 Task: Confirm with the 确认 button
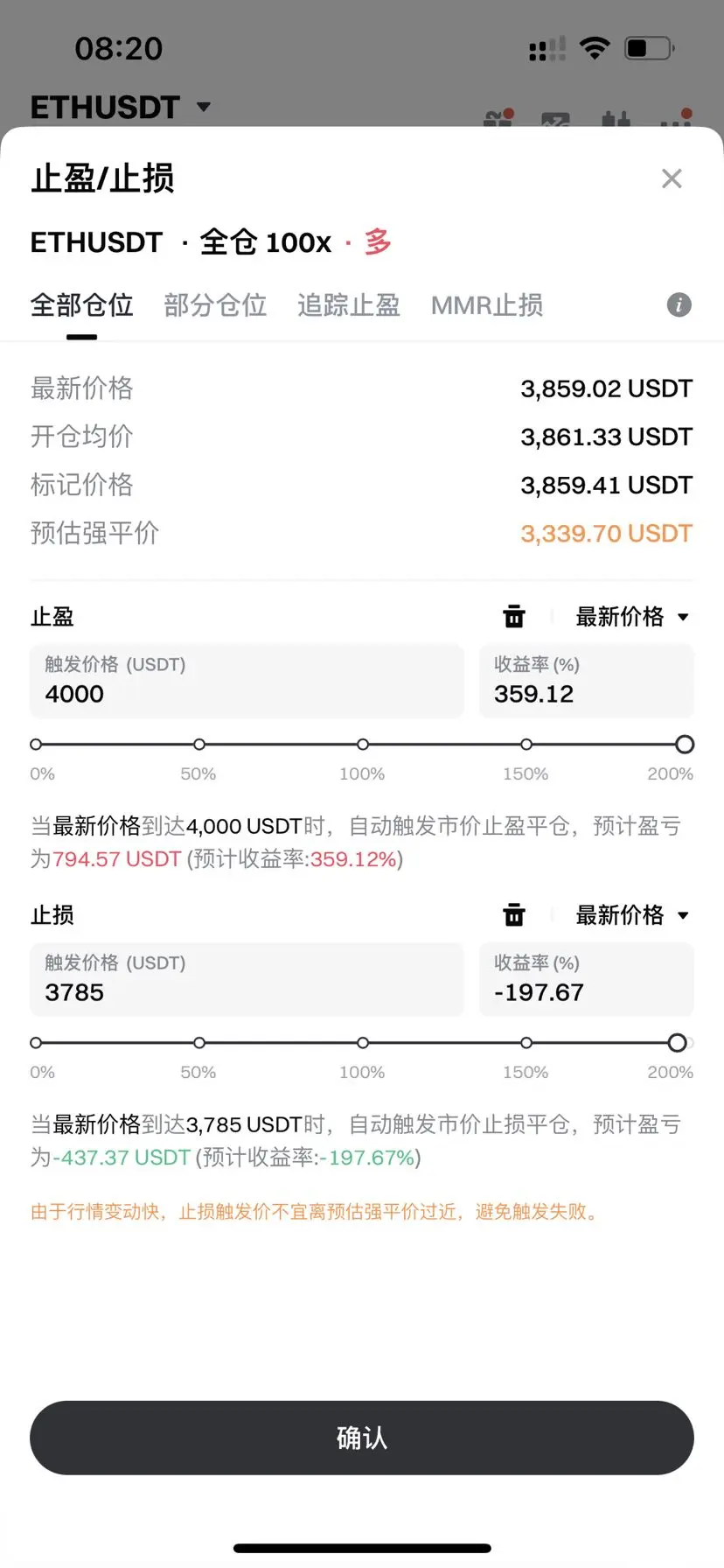click(362, 1438)
